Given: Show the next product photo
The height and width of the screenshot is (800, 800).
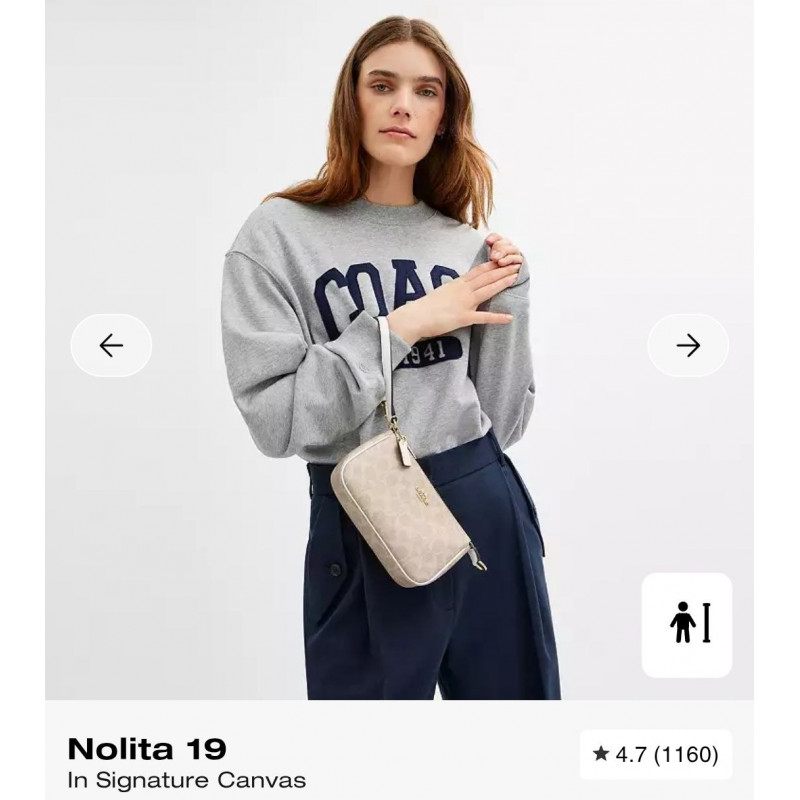Looking at the screenshot, I should point(688,345).
